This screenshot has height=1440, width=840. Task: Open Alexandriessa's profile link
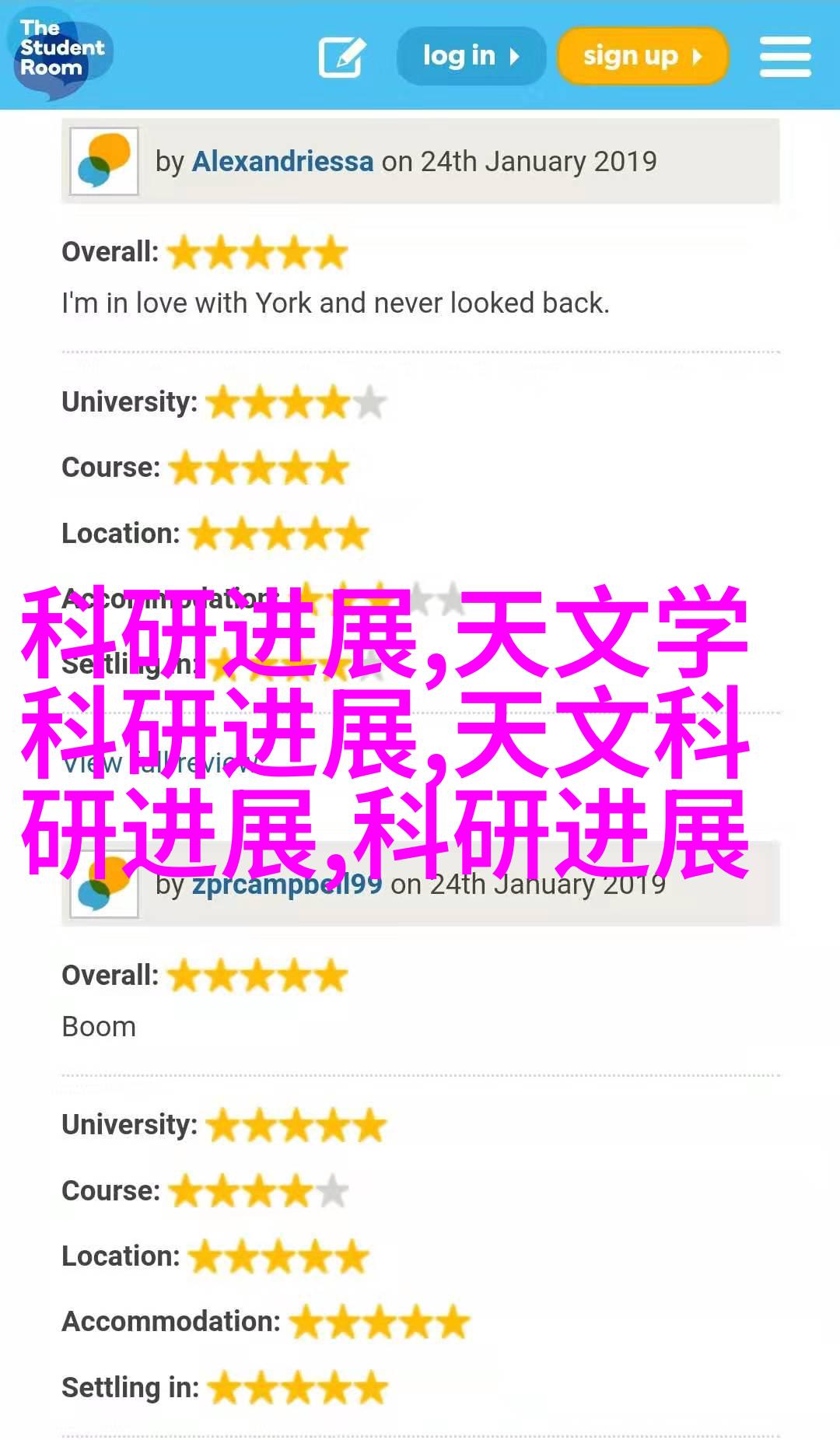282,162
